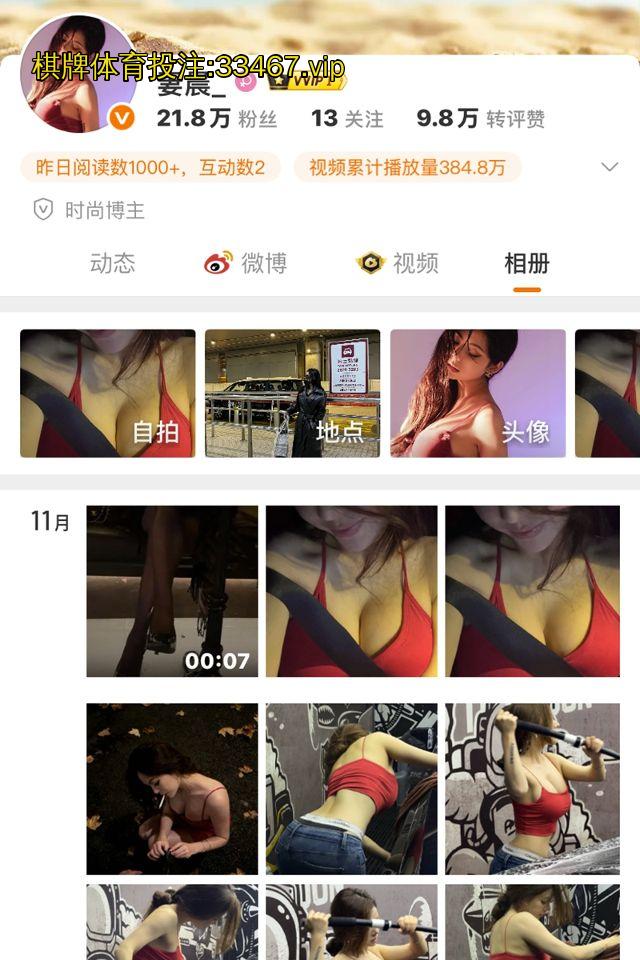Play the 00:07 video thumbnail

click(x=172, y=591)
